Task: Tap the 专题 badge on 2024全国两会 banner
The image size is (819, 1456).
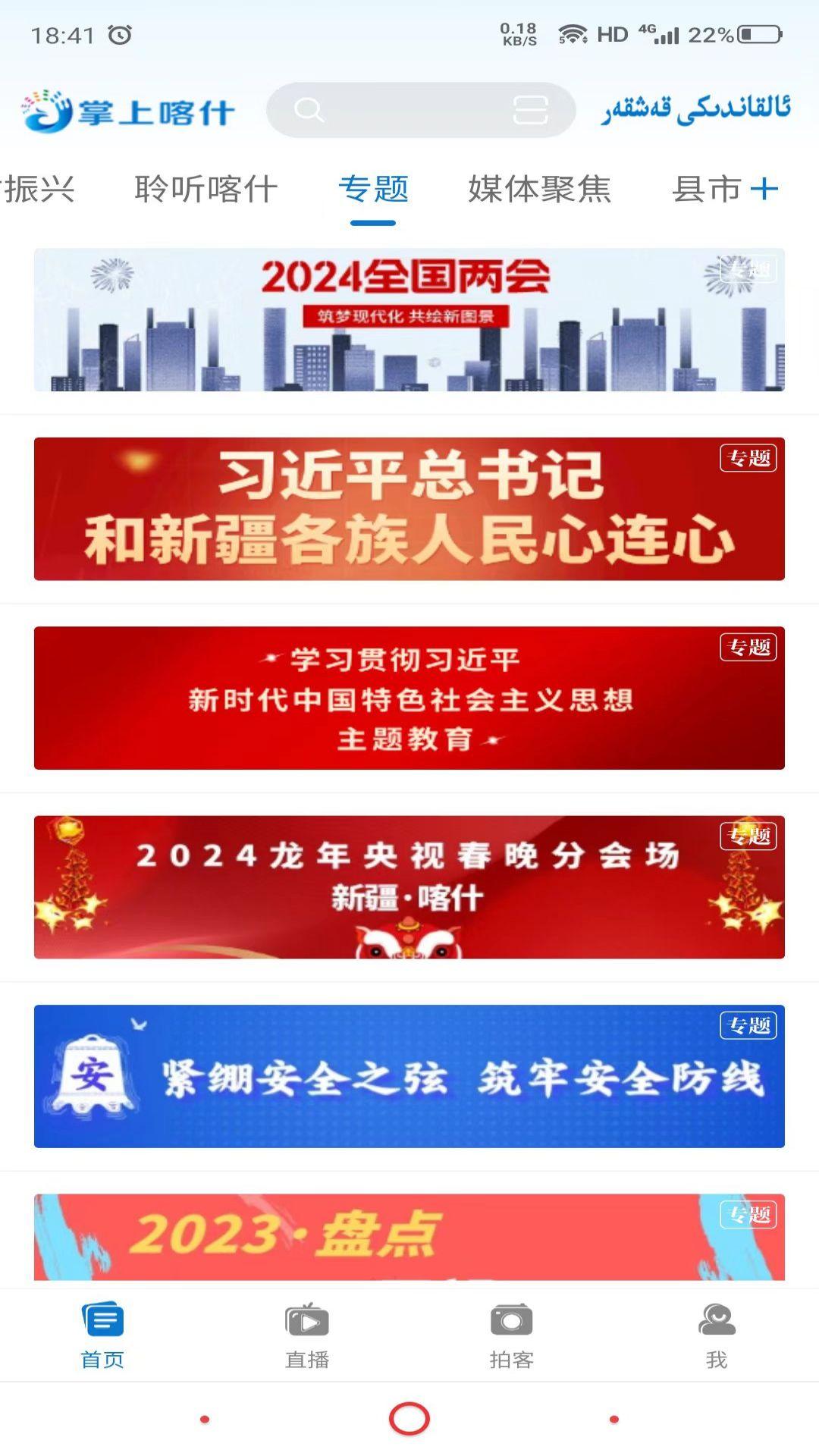Action: 749,269
